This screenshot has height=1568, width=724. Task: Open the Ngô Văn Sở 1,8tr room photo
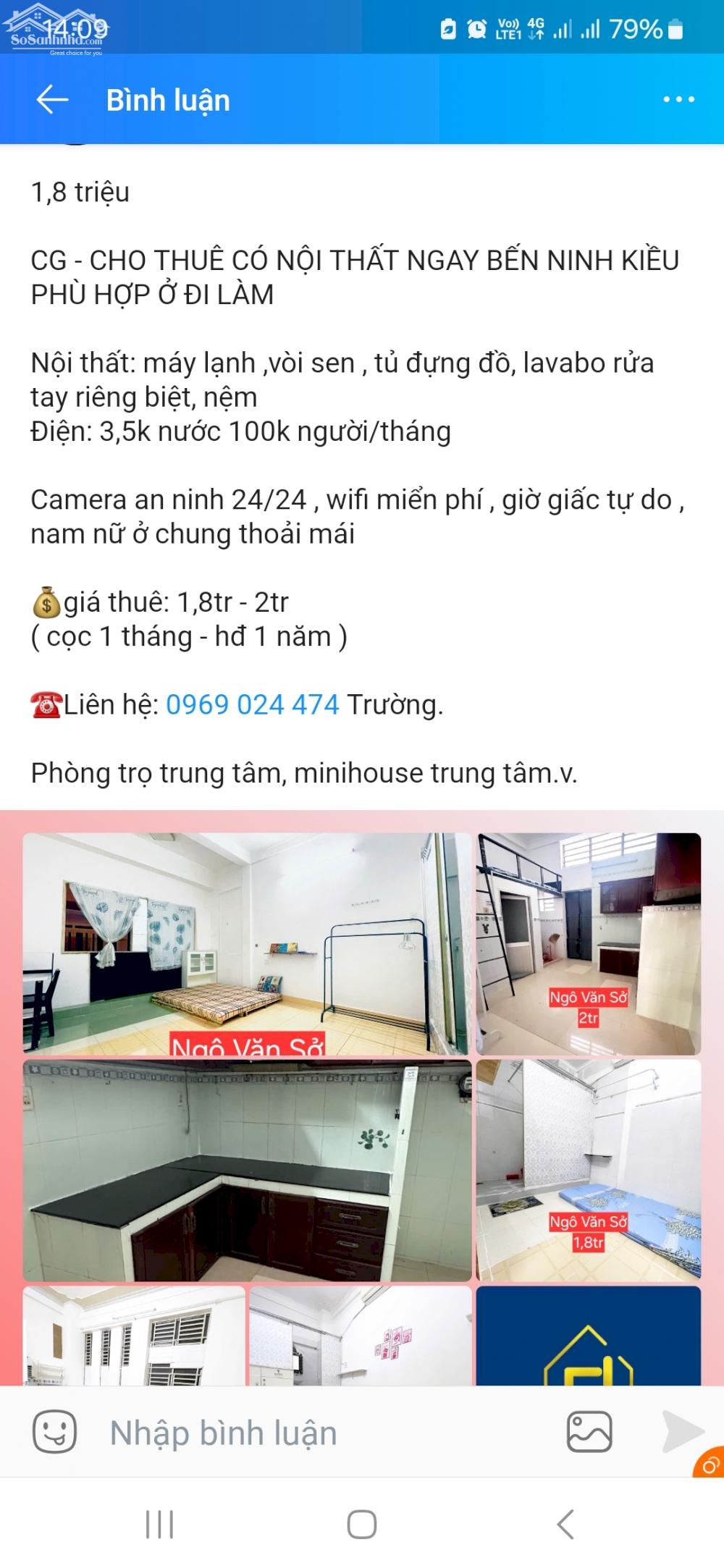point(589,1171)
